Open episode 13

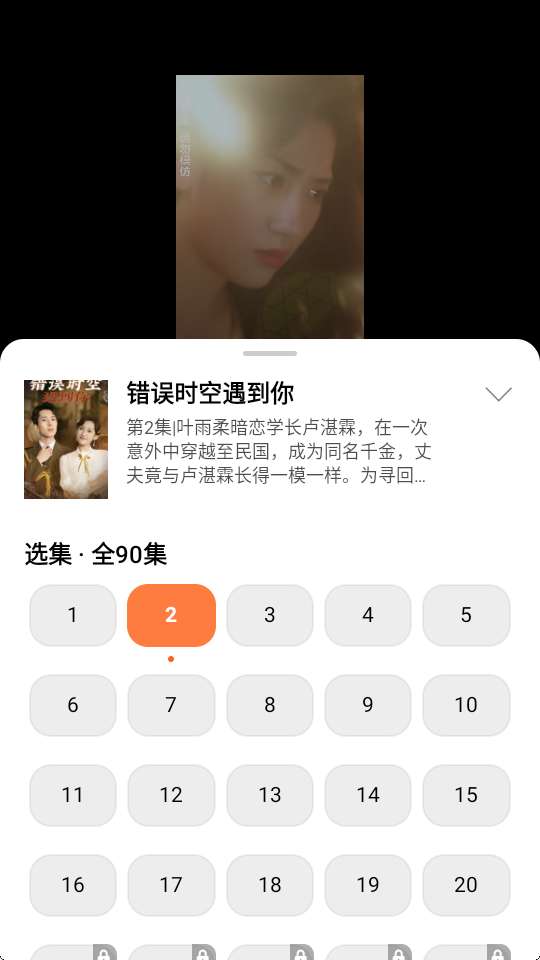[270, 795]
